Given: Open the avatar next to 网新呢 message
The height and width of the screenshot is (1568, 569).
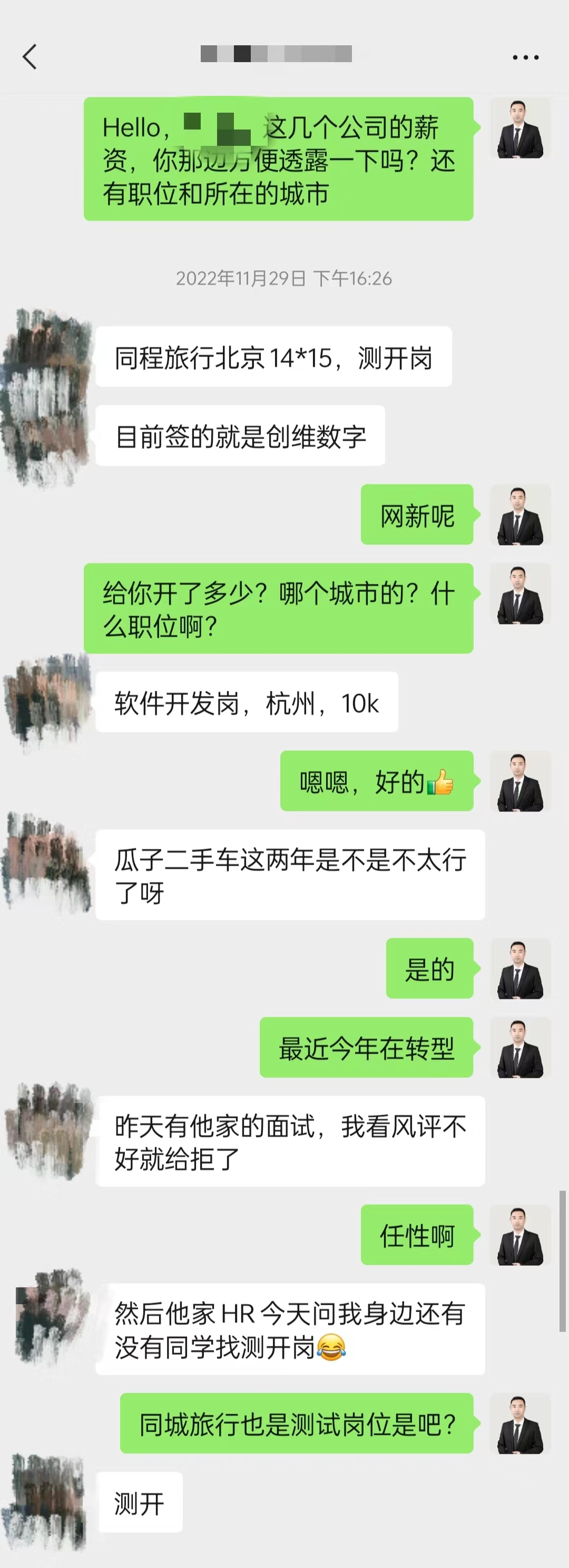Looking at the screenshot, I should 520,515.
